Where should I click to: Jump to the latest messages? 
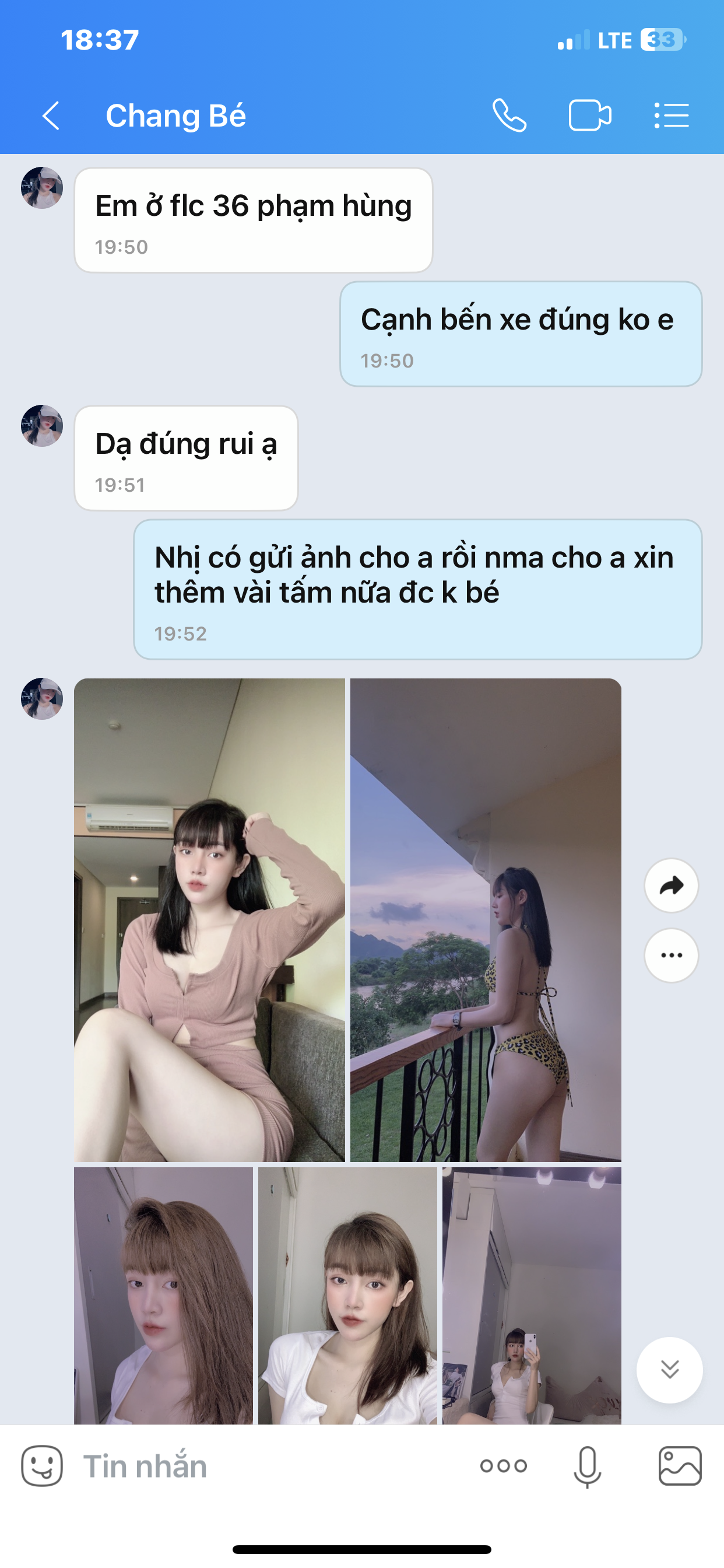point(669,1370)
